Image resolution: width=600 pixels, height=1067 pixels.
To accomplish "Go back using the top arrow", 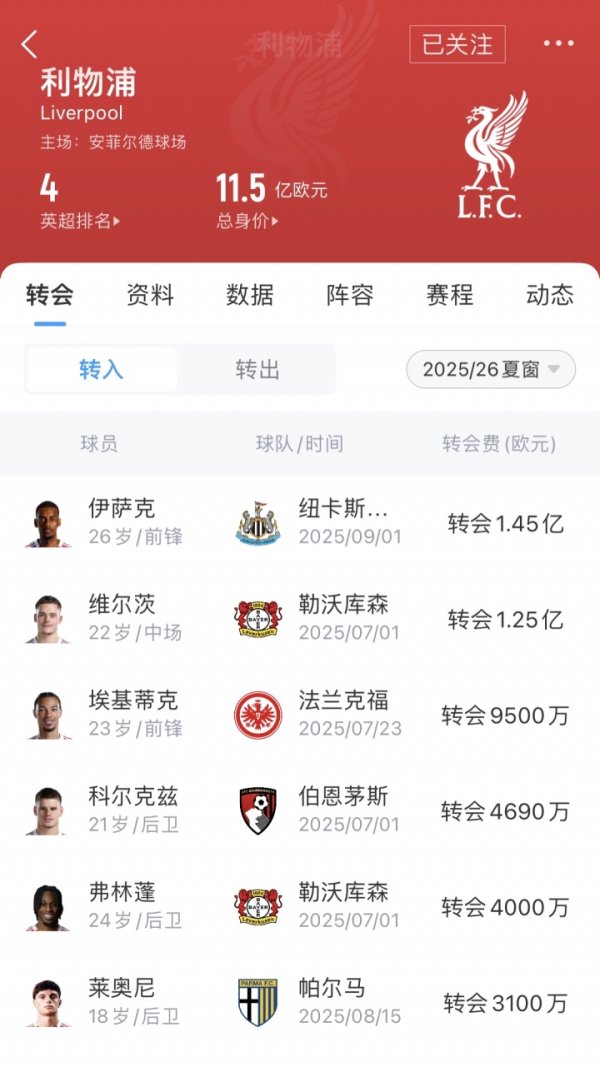I will tap(30, 44).
